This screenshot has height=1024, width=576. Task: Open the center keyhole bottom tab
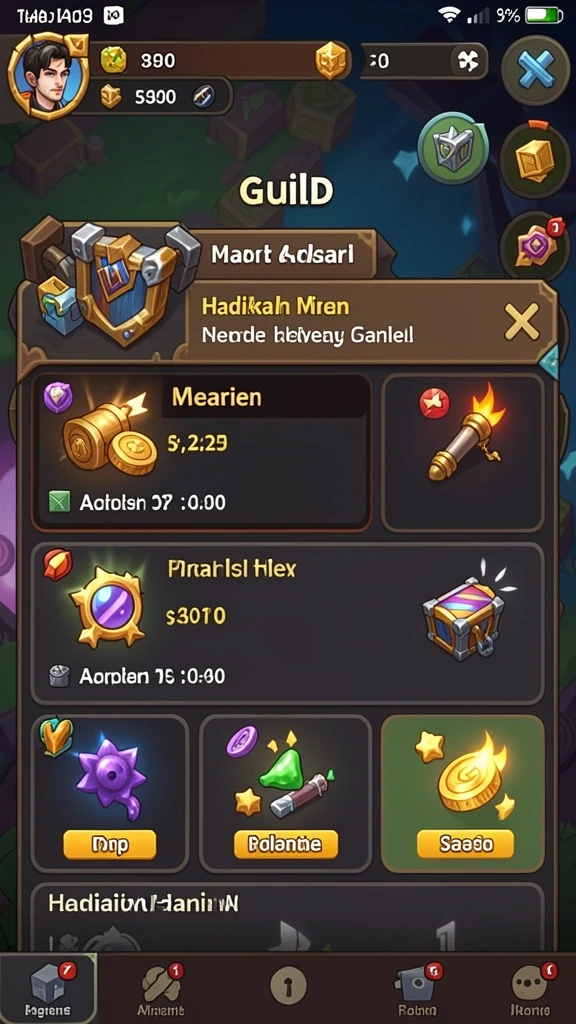[x=289, y=985]
